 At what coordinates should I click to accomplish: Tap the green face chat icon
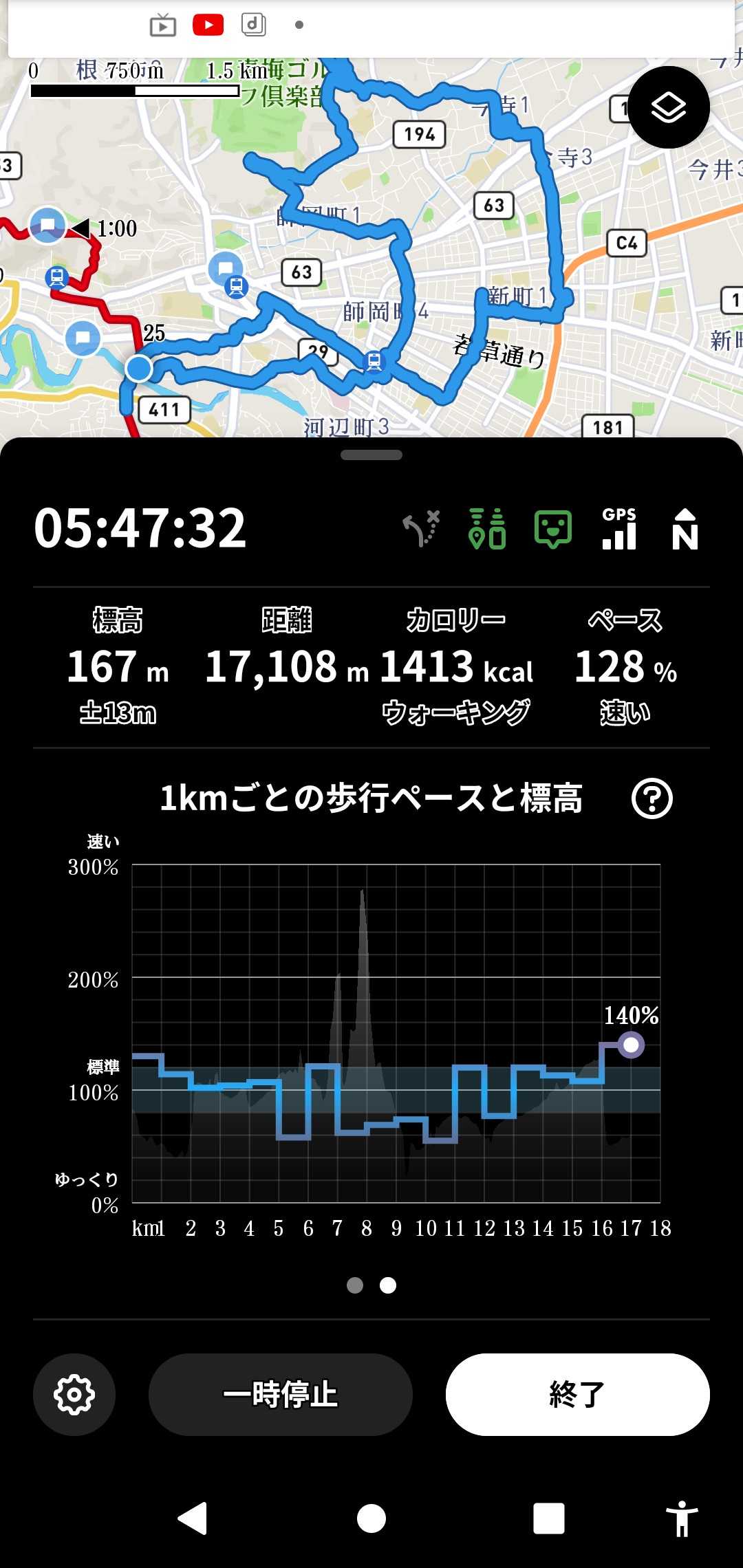(552, 530)
